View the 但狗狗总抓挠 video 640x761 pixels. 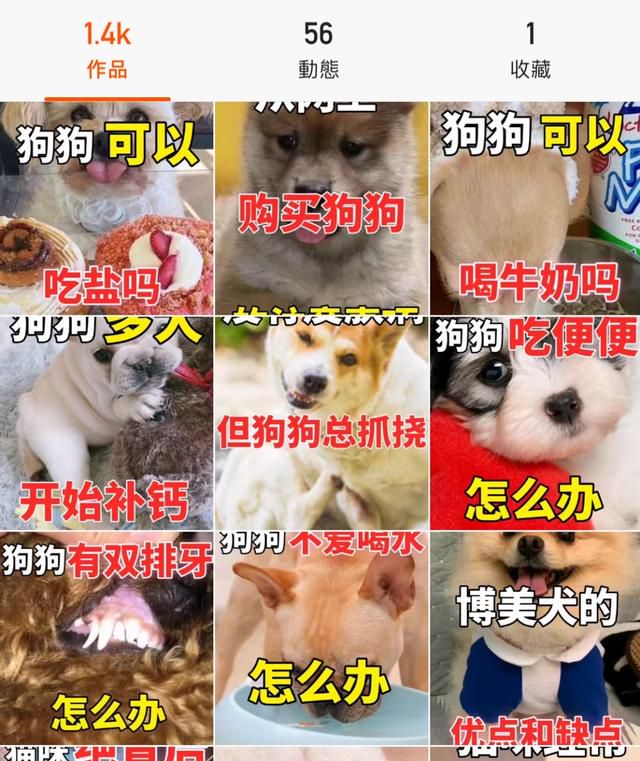(321, 423)
